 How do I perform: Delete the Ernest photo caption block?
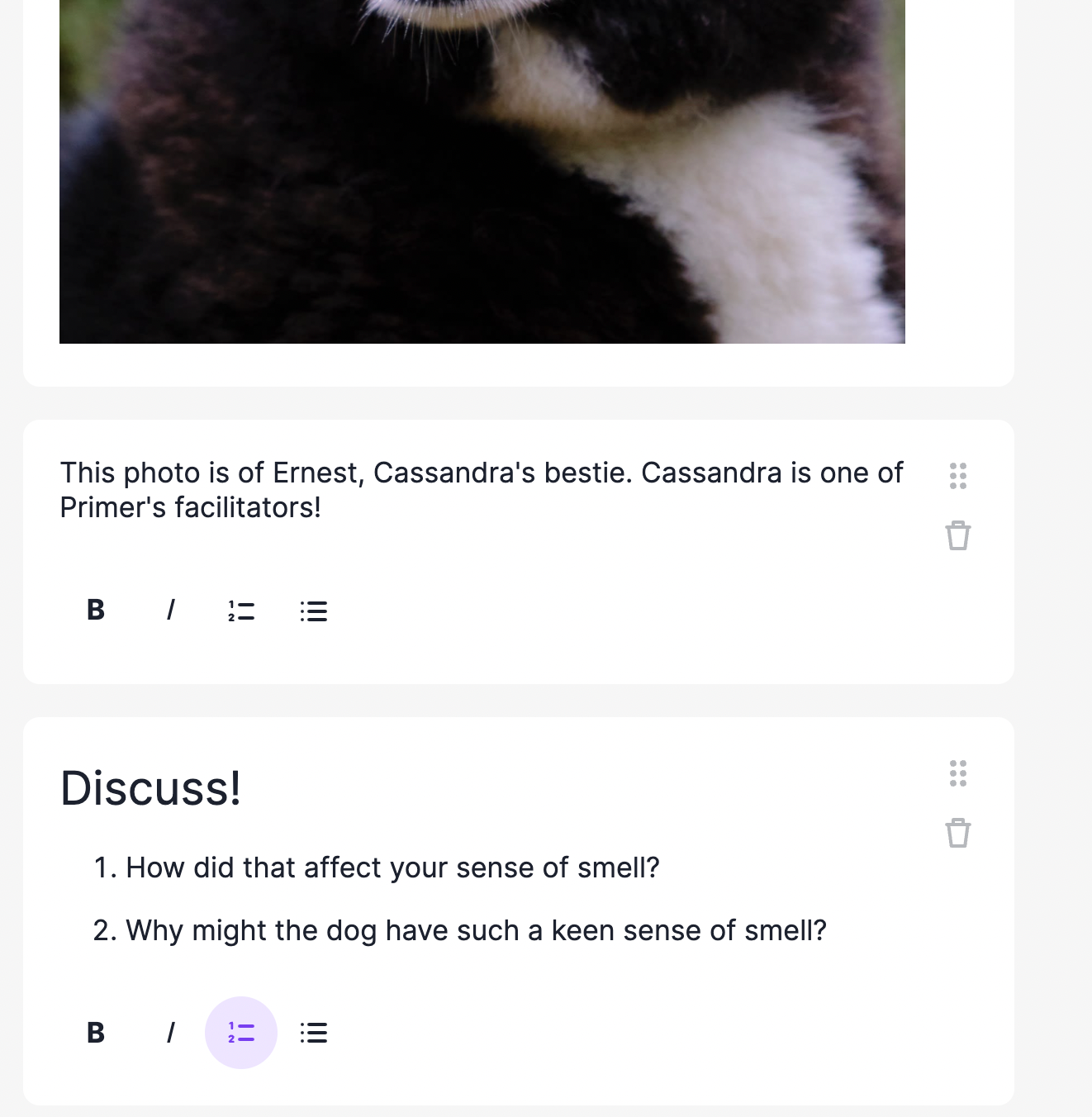(x=957, y=535)
